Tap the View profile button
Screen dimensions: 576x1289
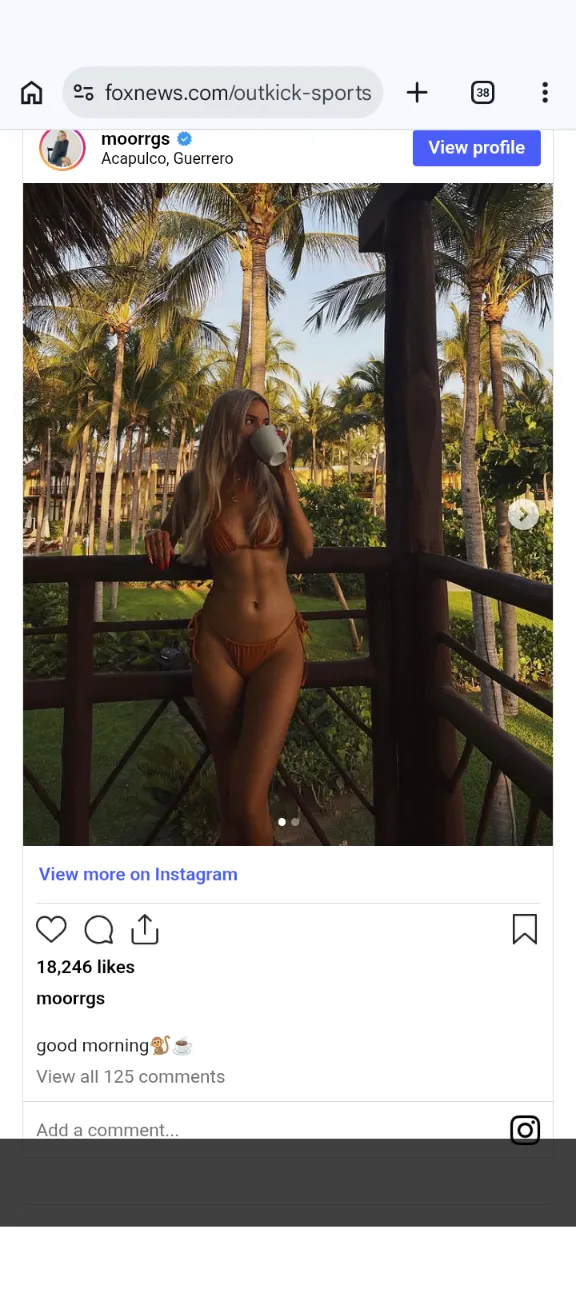coord(476,147)
